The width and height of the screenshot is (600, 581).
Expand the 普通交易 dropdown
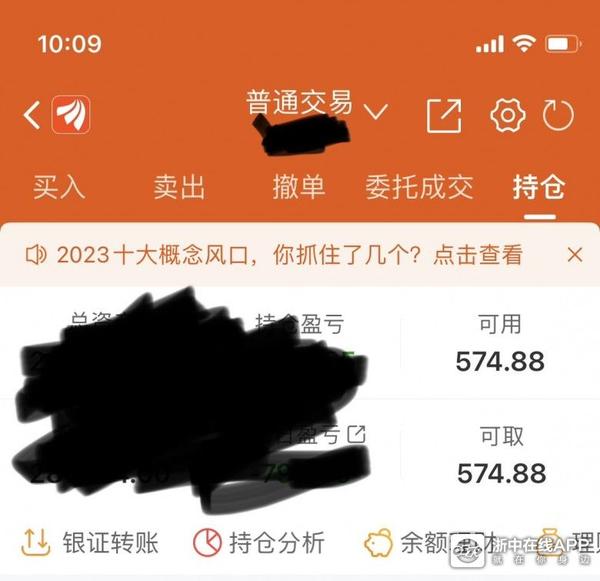pos(375,111)
